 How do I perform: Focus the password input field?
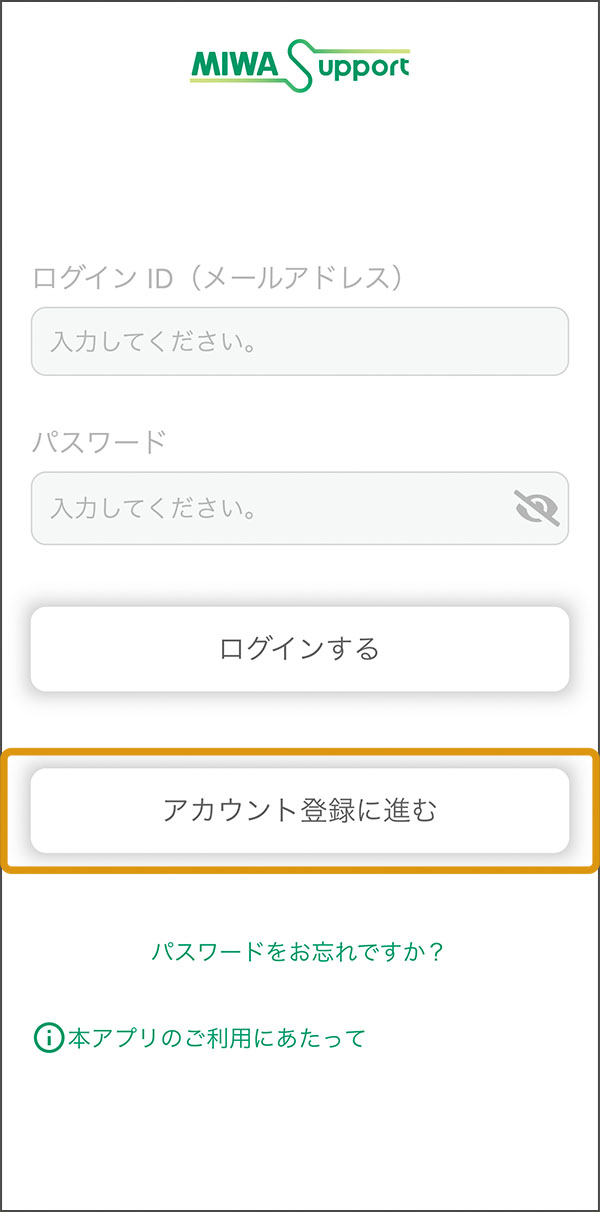coord(300,508)
